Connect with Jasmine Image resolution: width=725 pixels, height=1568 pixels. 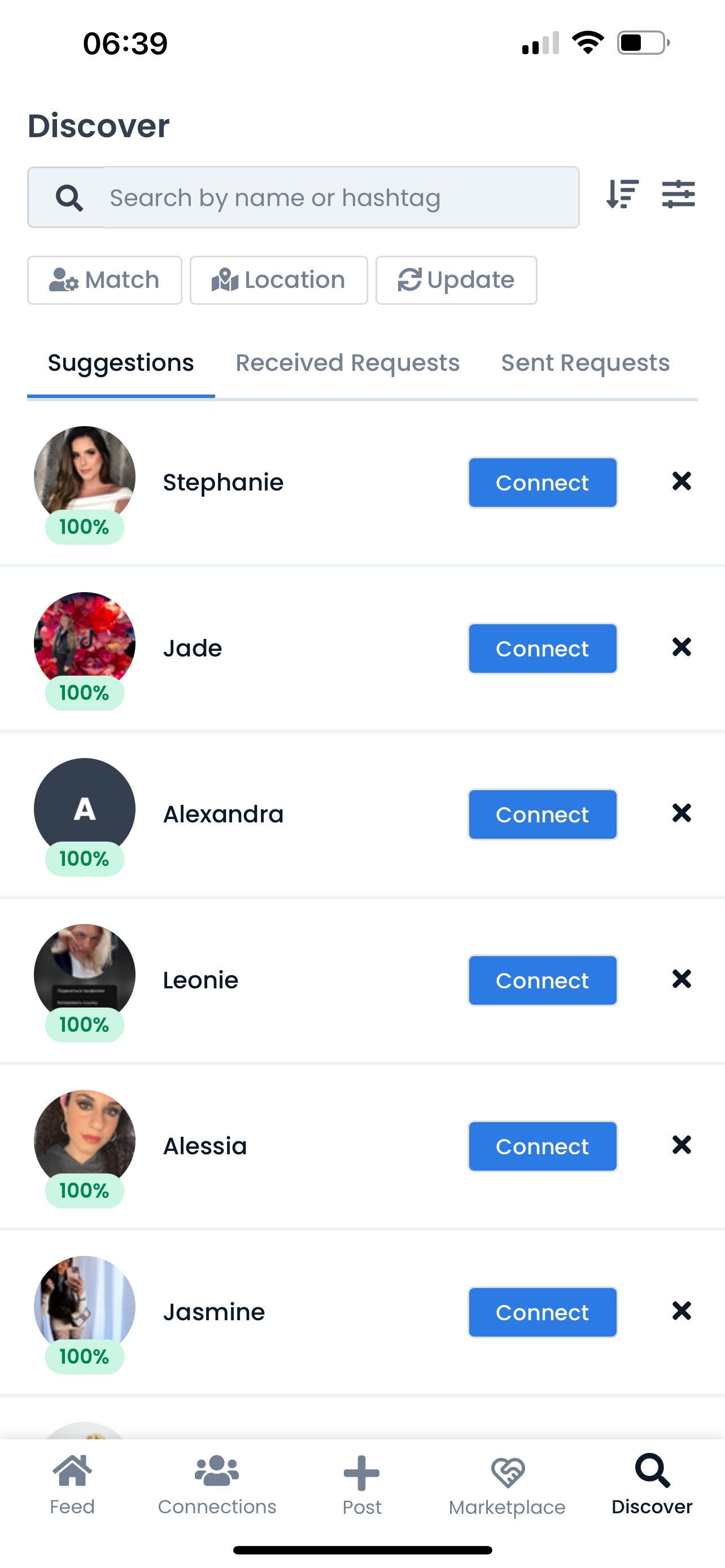(x=543, y=1312)
